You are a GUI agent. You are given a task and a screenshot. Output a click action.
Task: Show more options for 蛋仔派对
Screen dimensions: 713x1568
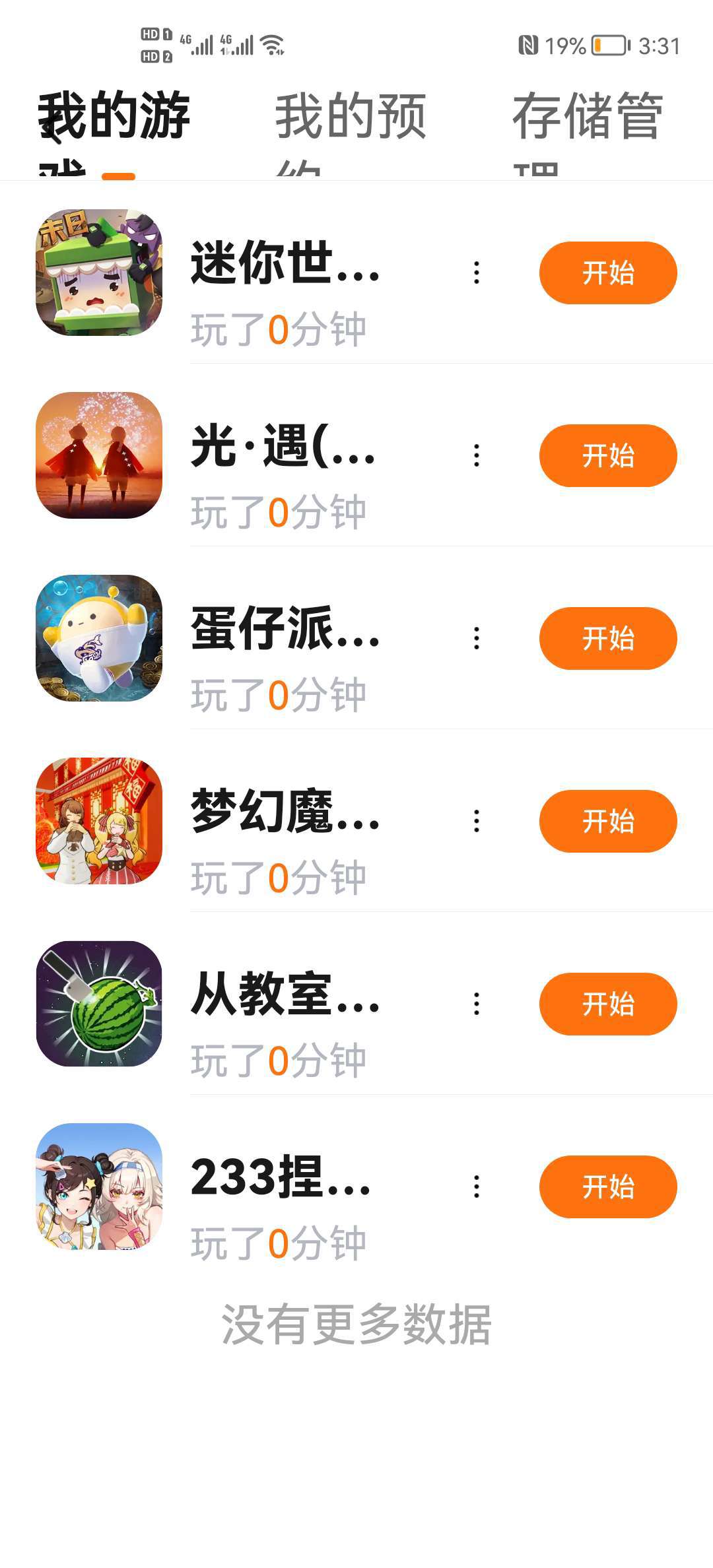click(x=477, y=639)
